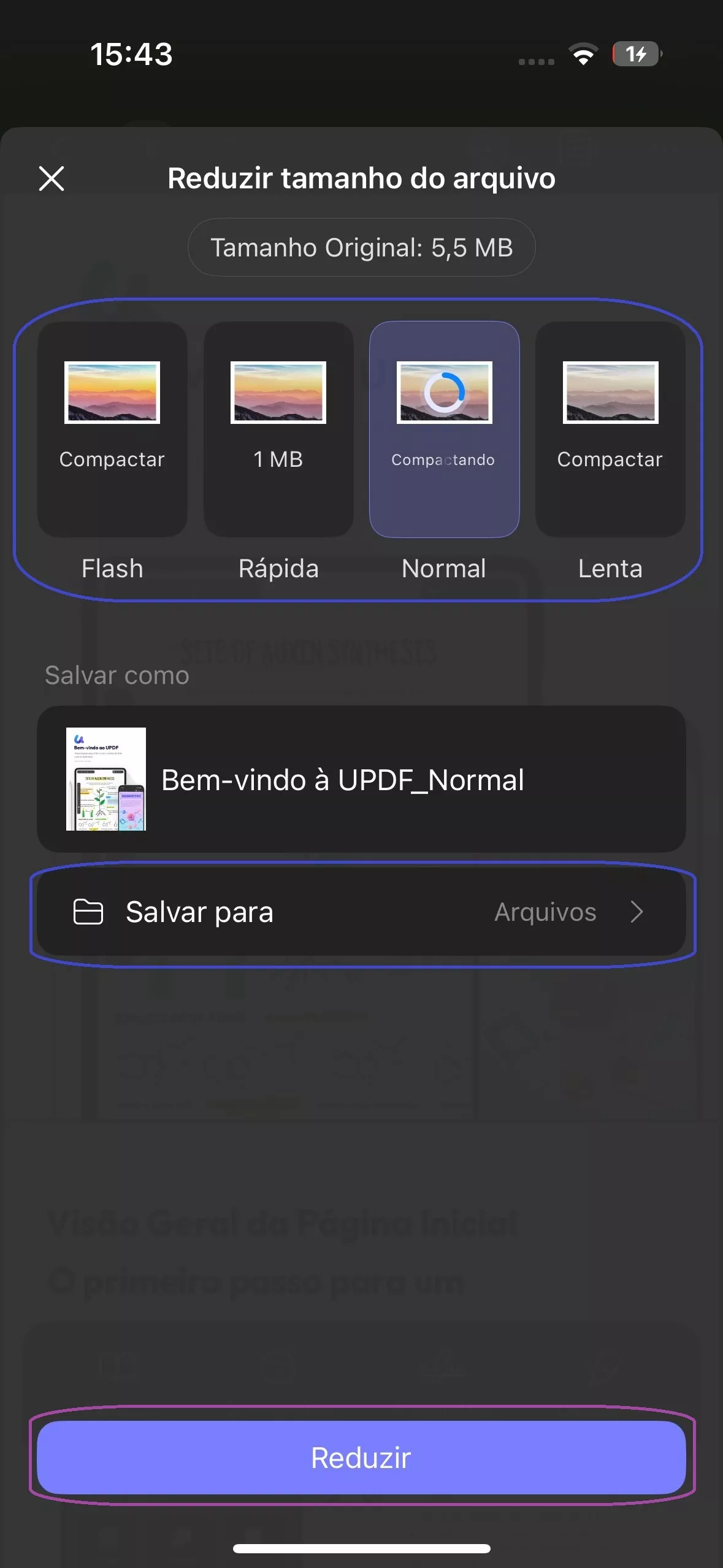Open the Bem-vindo à UPDF_Normal file row
The height and width of the screenshot is (1568, 723).
[361, 779]
